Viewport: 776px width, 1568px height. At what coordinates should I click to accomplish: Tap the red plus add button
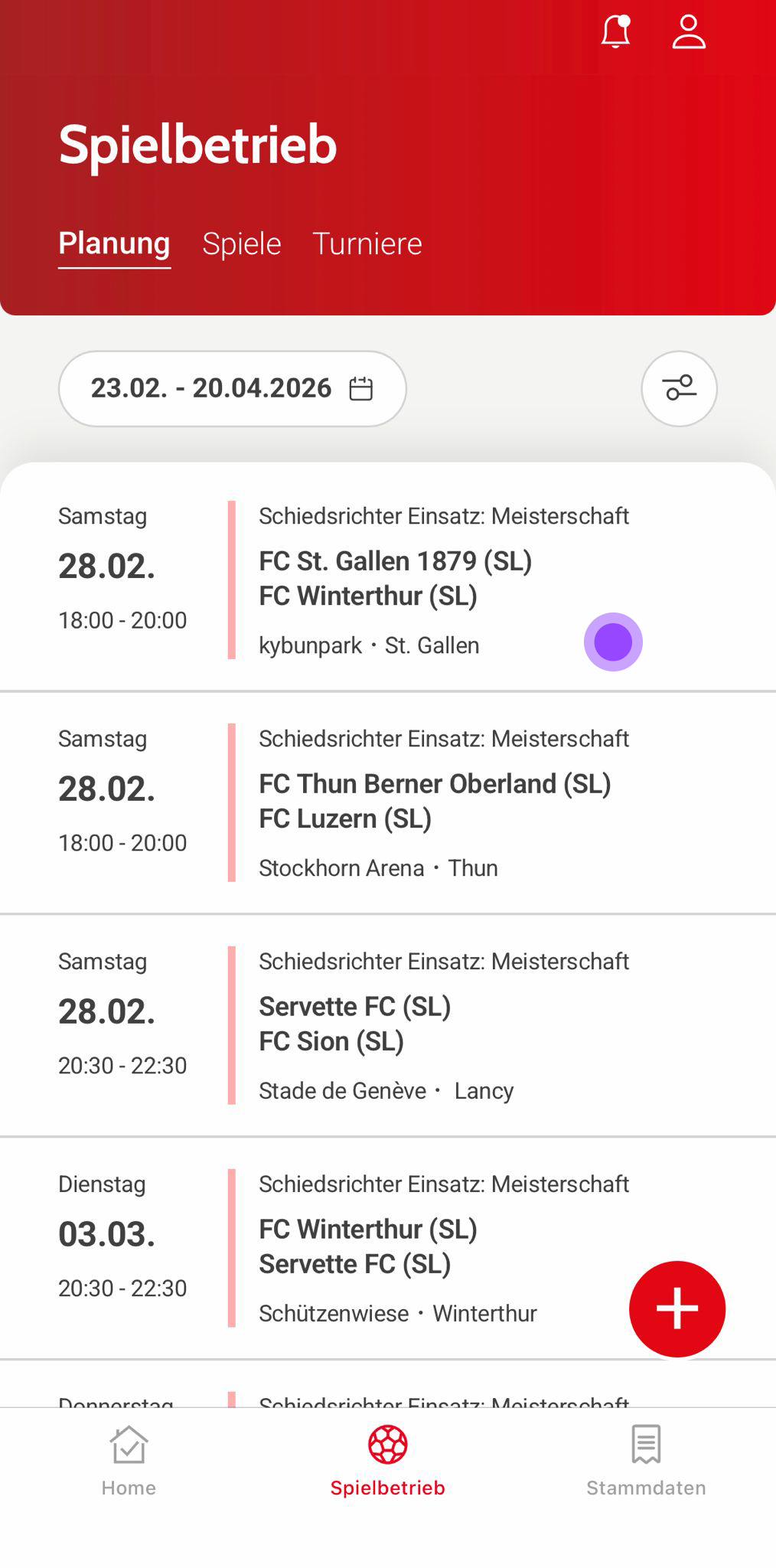(x=677, y=1308)
